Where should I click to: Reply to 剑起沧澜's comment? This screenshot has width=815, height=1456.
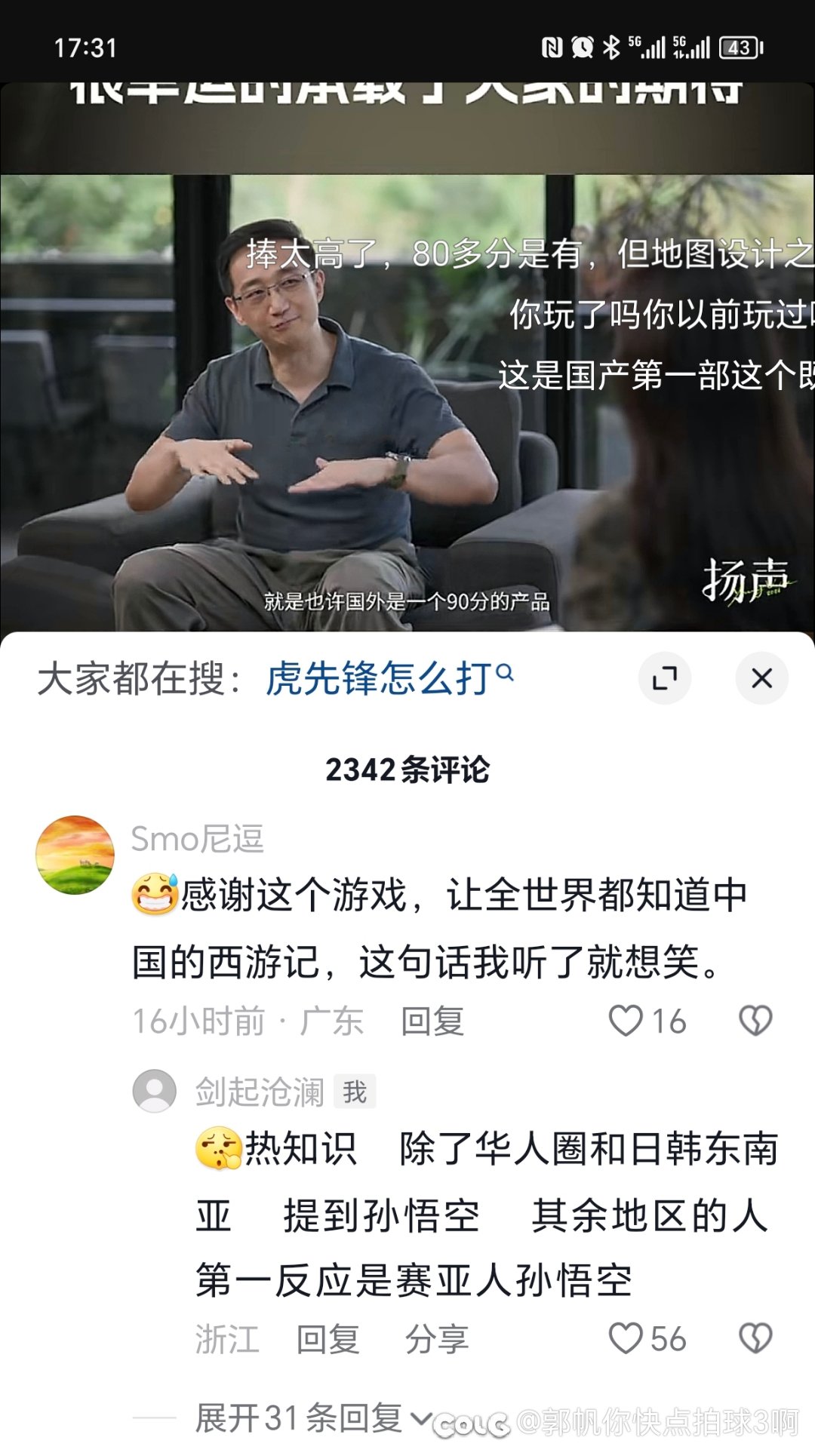tap(328, 1340)
